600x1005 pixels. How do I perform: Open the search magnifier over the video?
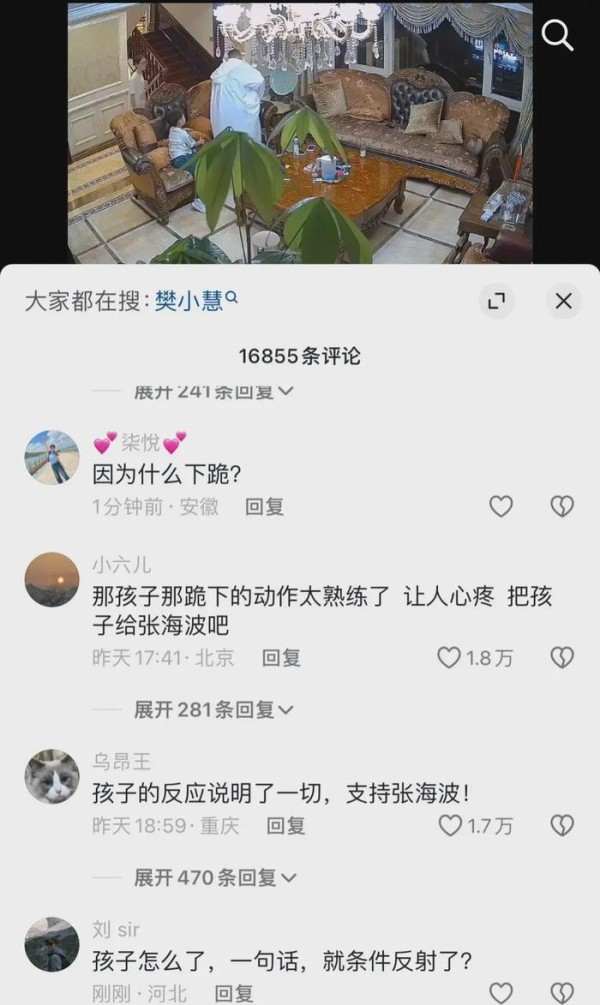[557, 34]
